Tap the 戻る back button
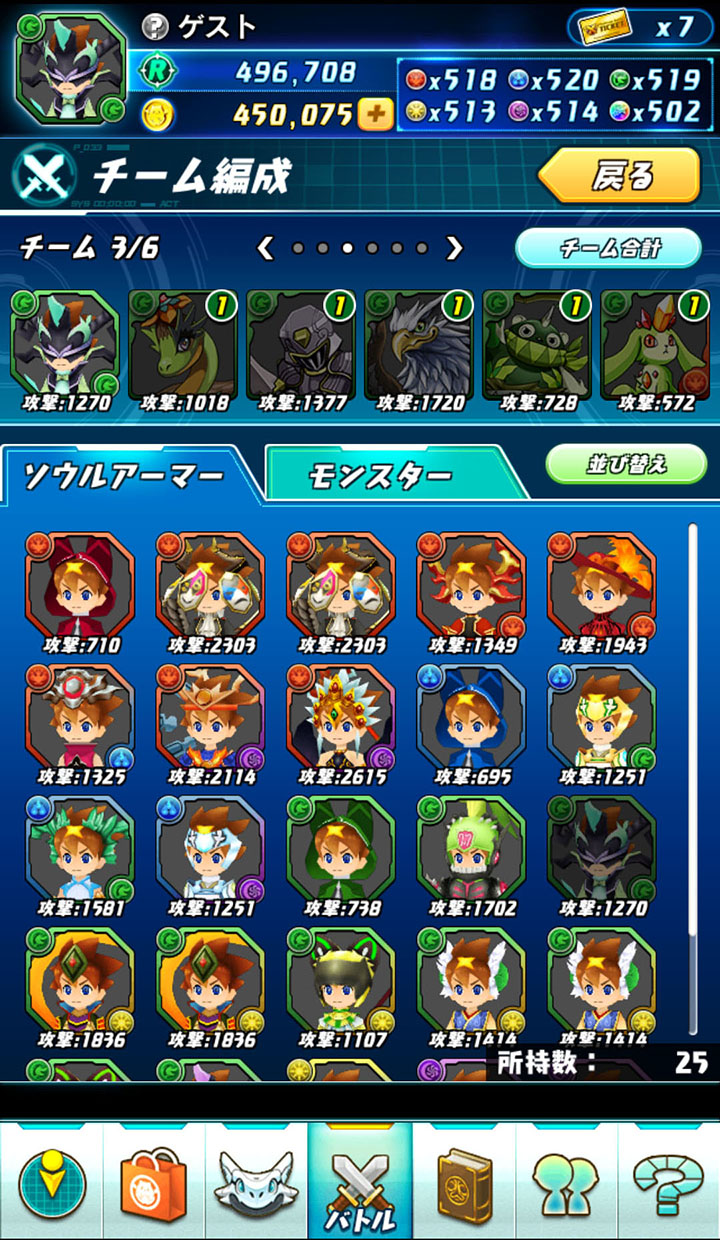Viewport: 720px width, 1240px height. (620, 176)
